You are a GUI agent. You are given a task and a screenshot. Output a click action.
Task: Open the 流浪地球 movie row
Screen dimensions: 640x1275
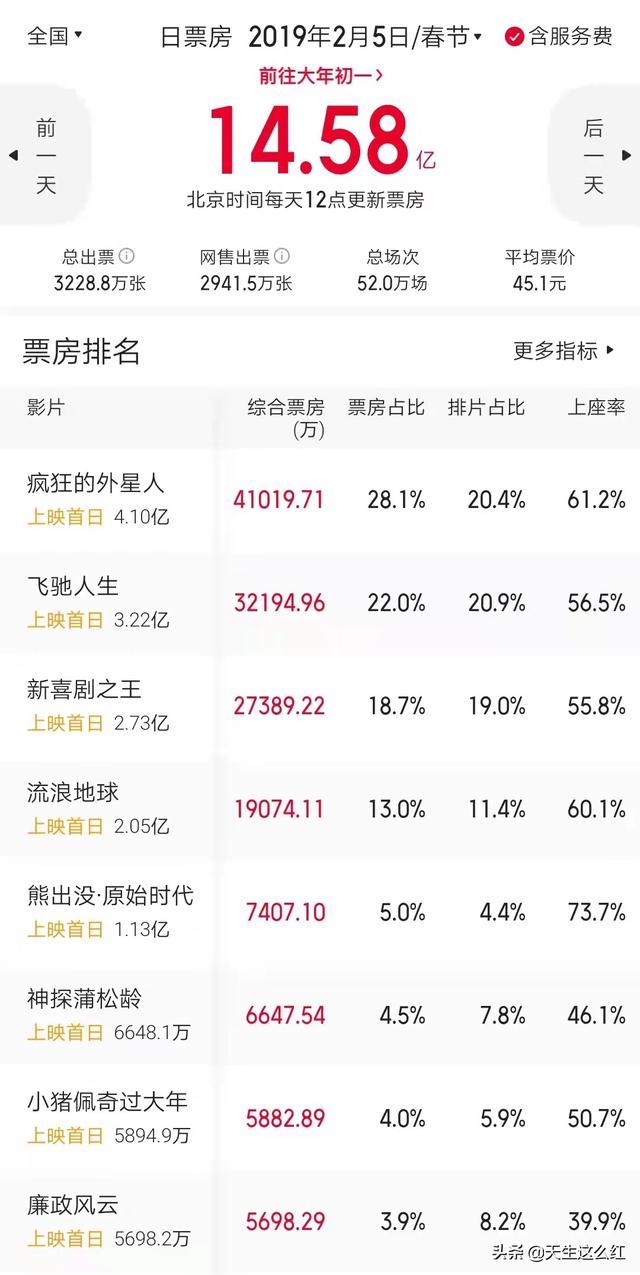coord(320,809)
